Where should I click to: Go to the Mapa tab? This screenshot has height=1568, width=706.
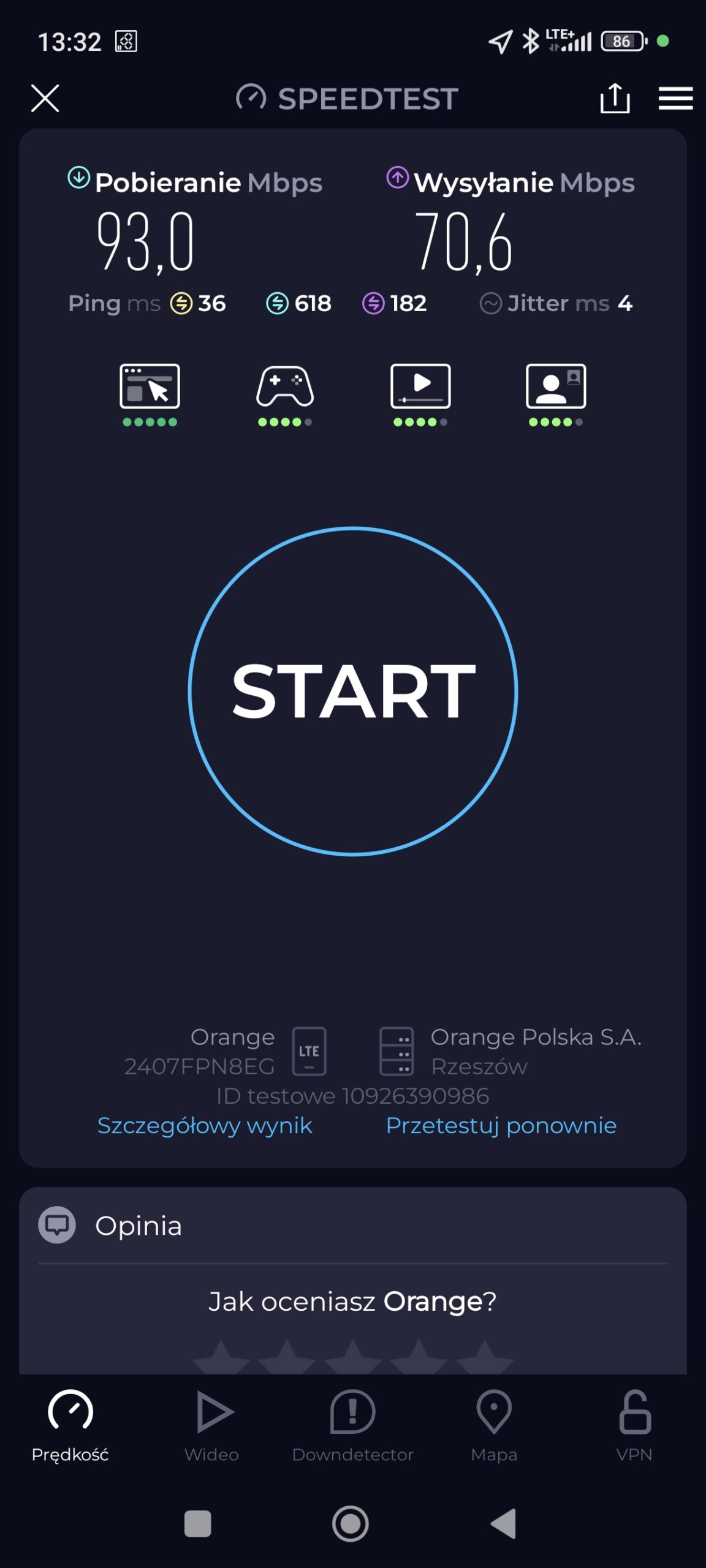click(x=494, y=1425)
